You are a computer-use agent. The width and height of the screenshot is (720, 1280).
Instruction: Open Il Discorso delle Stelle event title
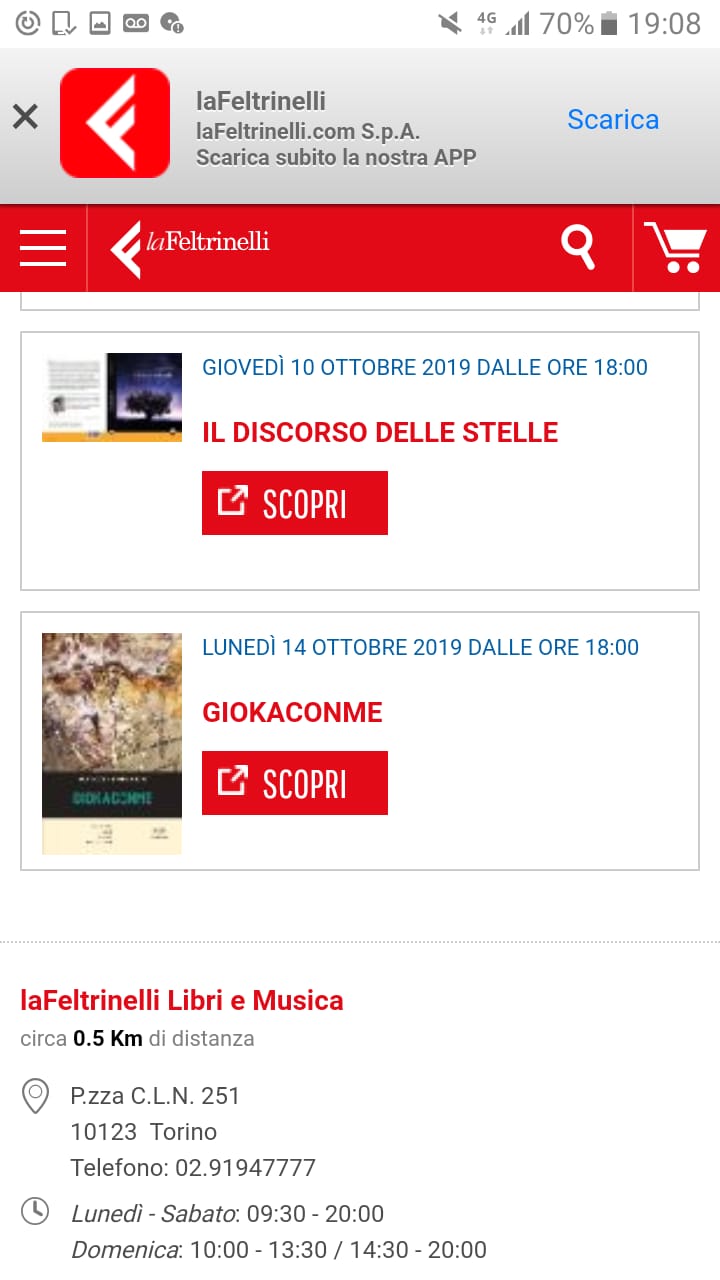coord(380,432)
